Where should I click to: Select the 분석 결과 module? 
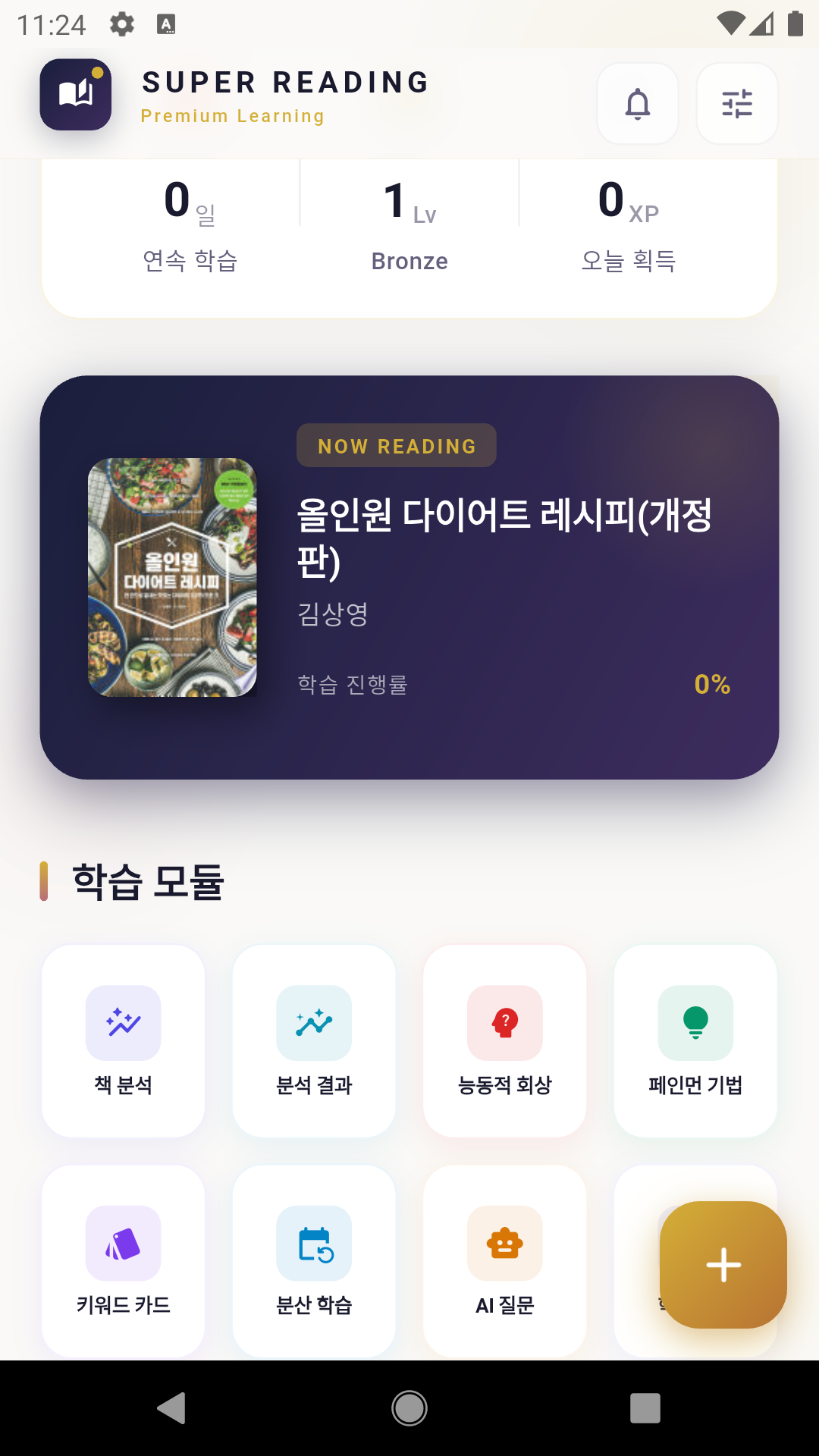click(314, 1042)
